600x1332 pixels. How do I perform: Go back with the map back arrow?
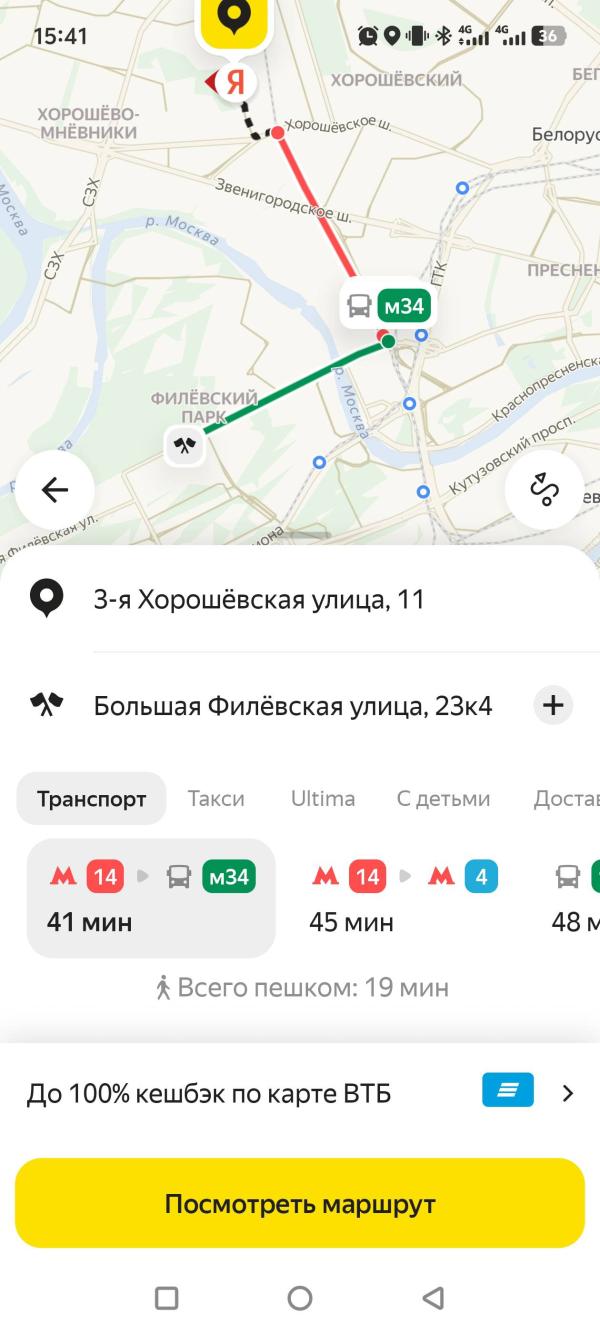pos(55,490)
